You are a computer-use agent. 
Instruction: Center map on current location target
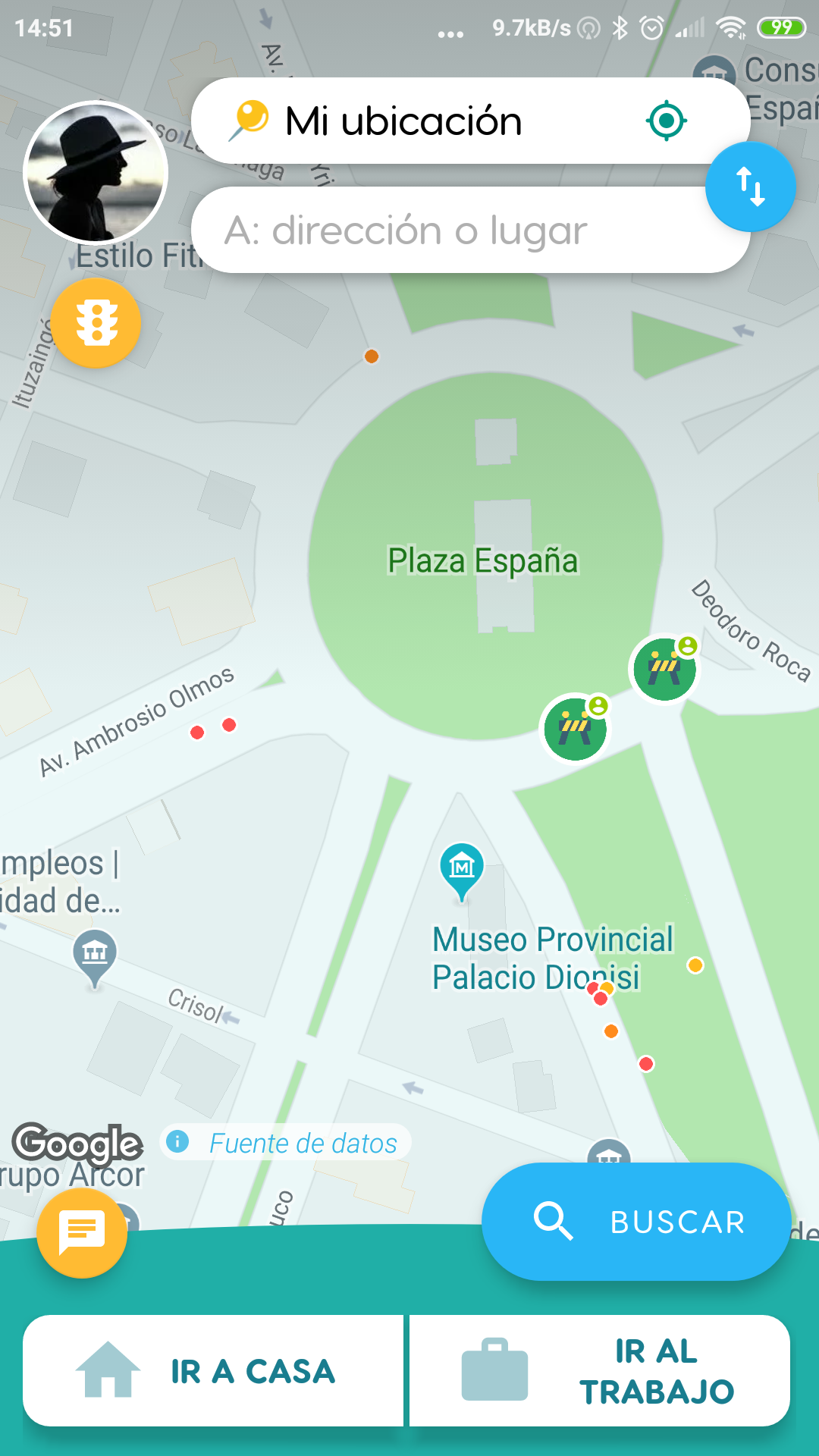pyautogui.click(x=667, y=121)
